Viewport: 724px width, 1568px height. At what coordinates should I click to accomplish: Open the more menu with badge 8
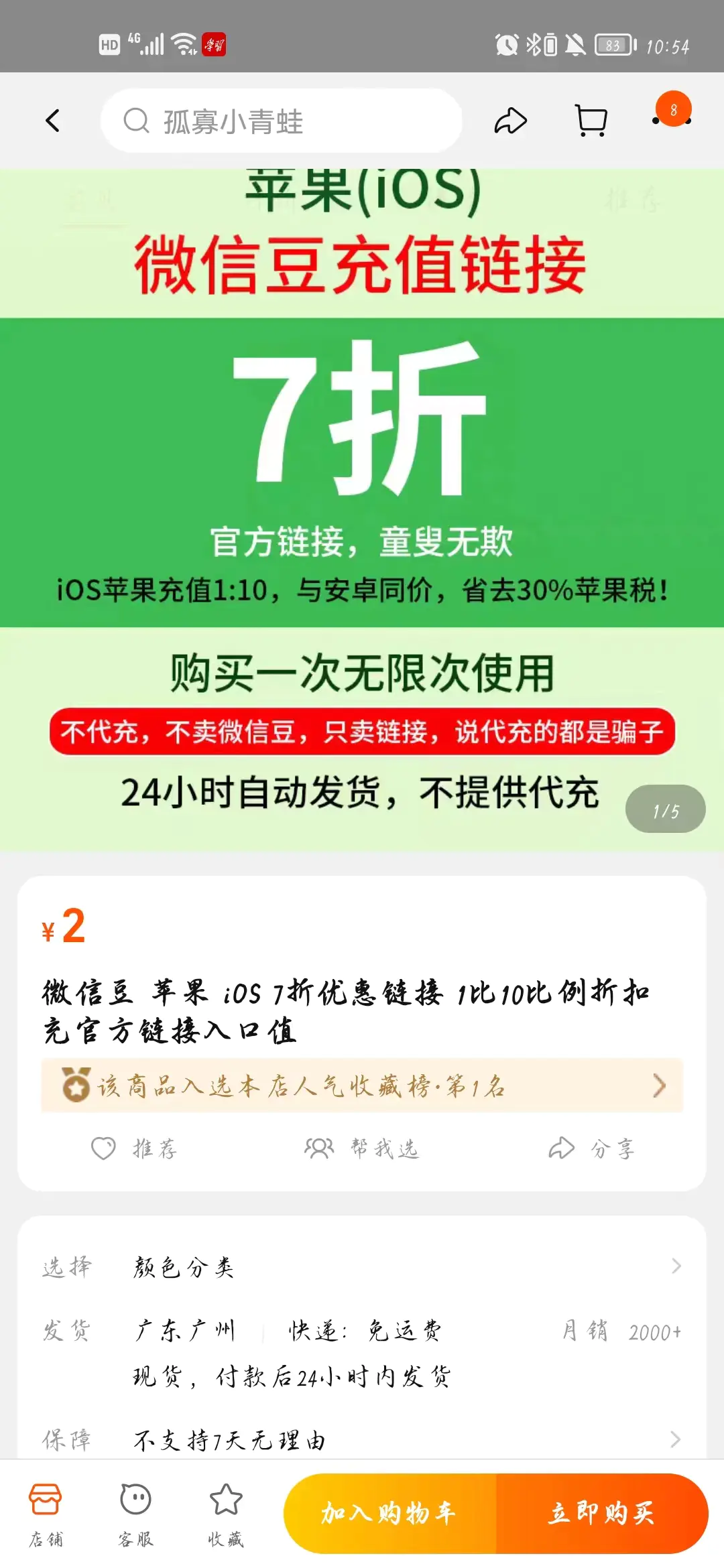coord(672,119)
